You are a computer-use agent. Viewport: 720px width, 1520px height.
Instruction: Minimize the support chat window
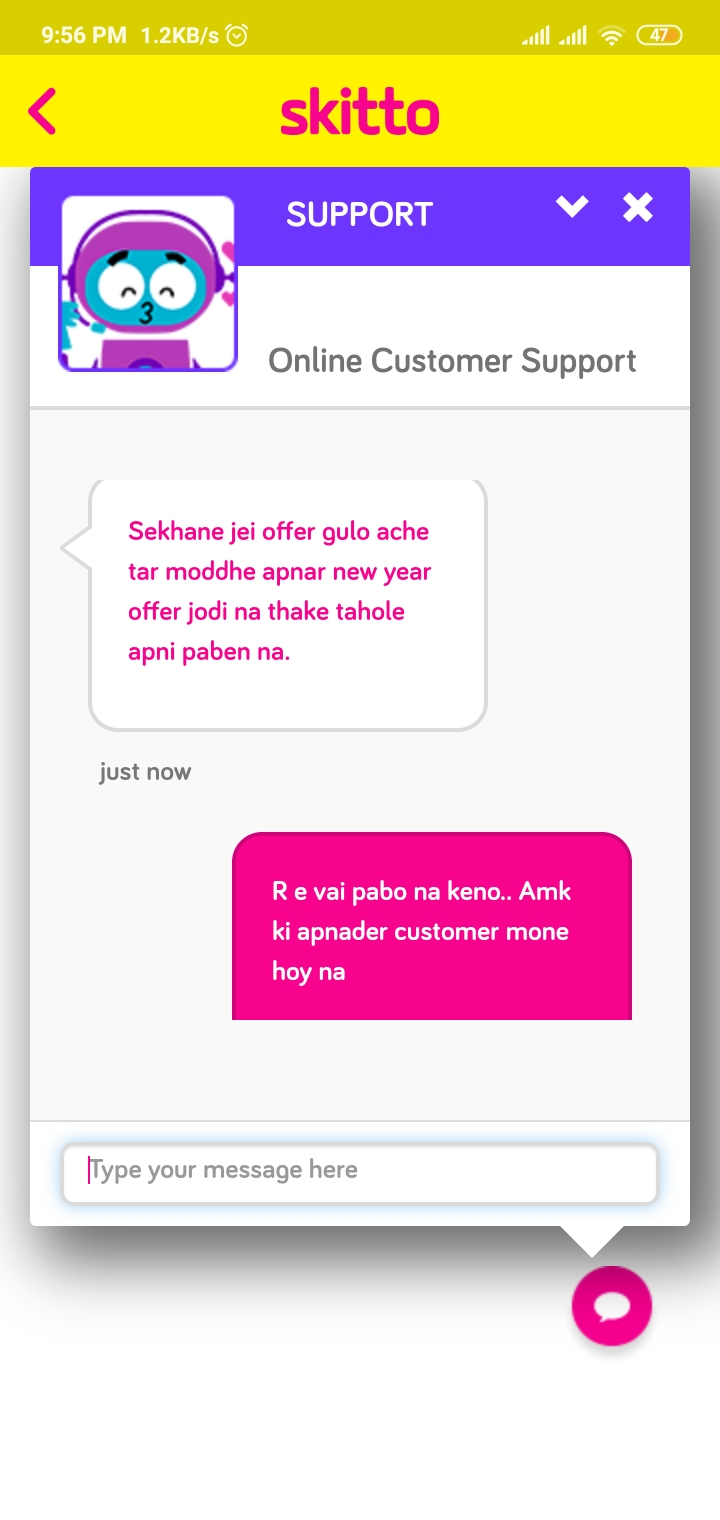572,207
